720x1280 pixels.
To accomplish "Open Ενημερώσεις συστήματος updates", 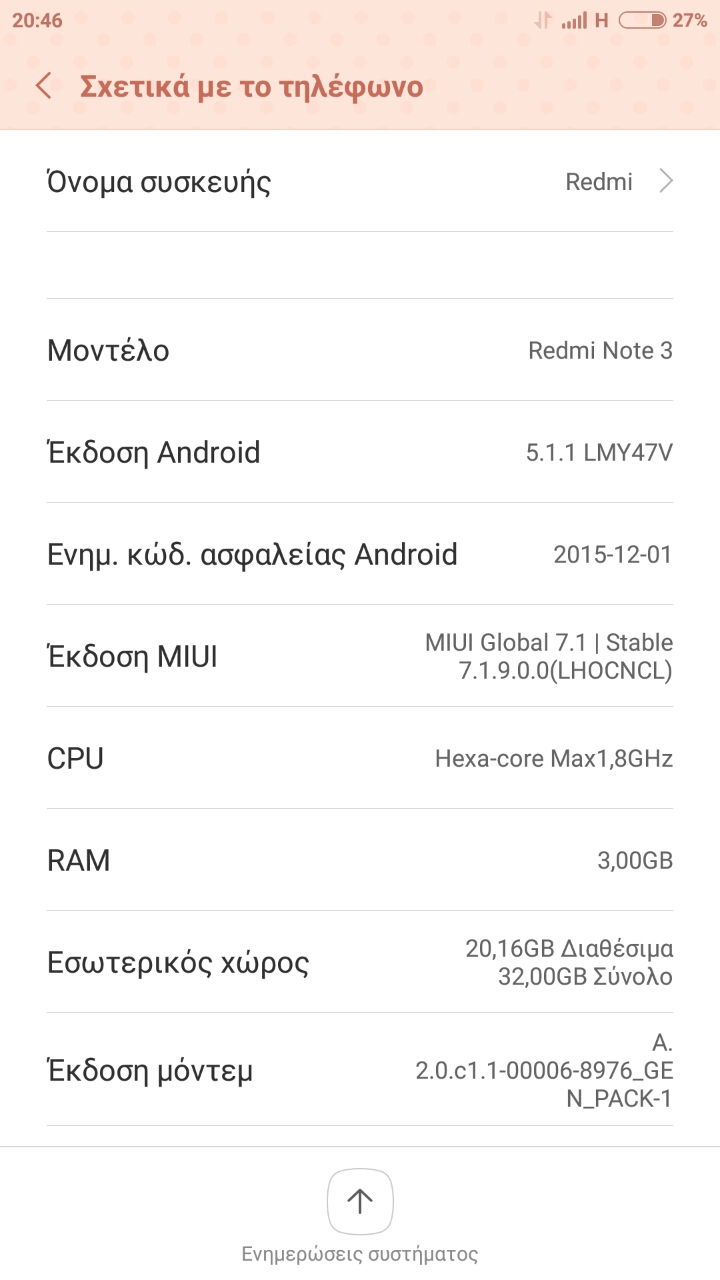I will tap(360, 1201).
